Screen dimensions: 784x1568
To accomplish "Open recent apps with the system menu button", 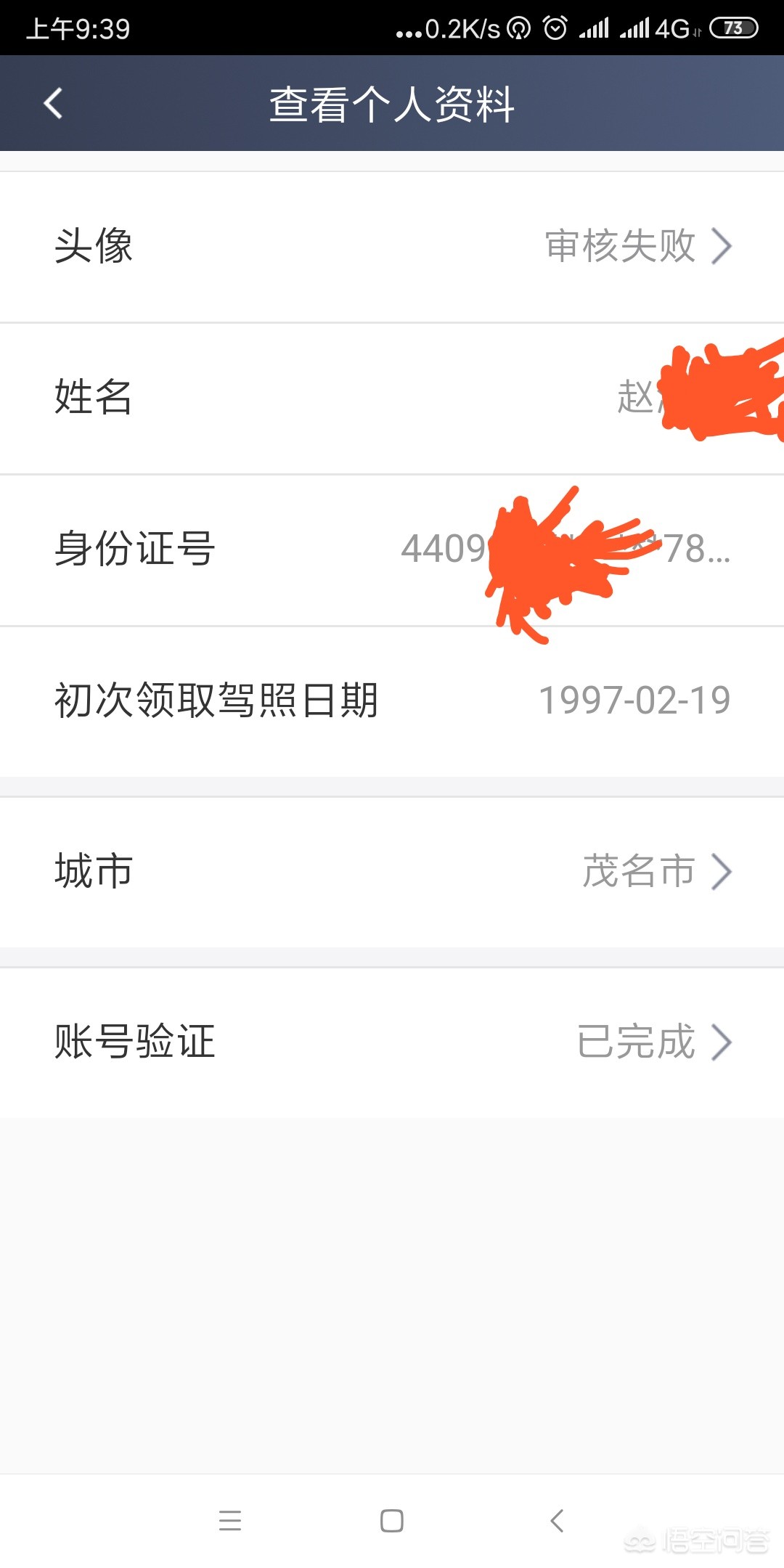I will 230,1520.
